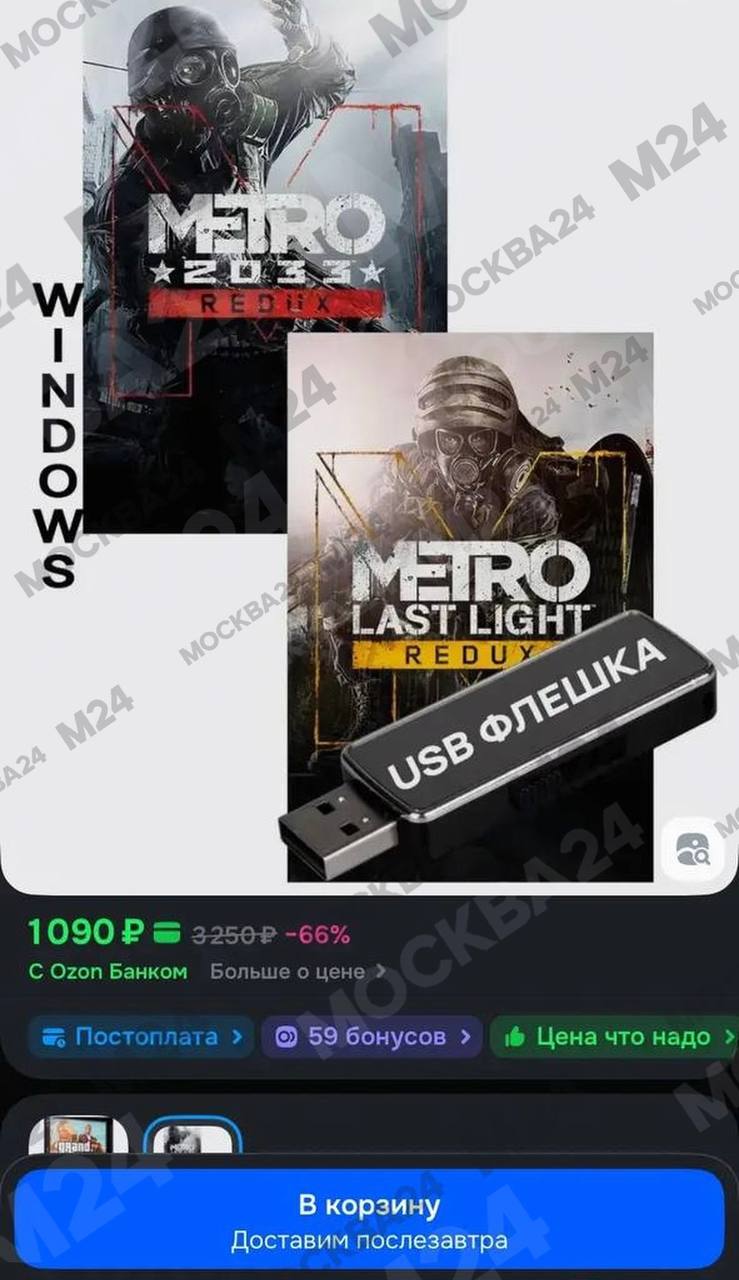Tap the Постоплата chip

[x=139, y=1037]
